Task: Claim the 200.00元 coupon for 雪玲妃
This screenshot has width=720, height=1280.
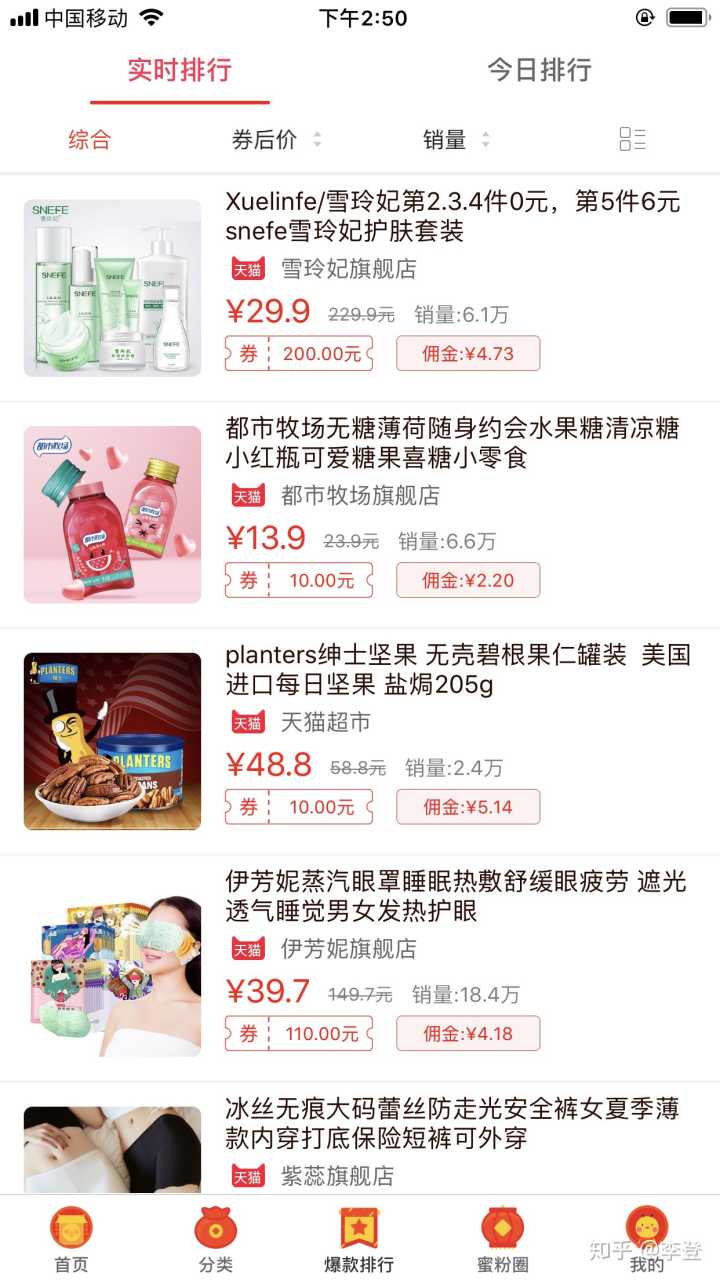Action: 299,353
